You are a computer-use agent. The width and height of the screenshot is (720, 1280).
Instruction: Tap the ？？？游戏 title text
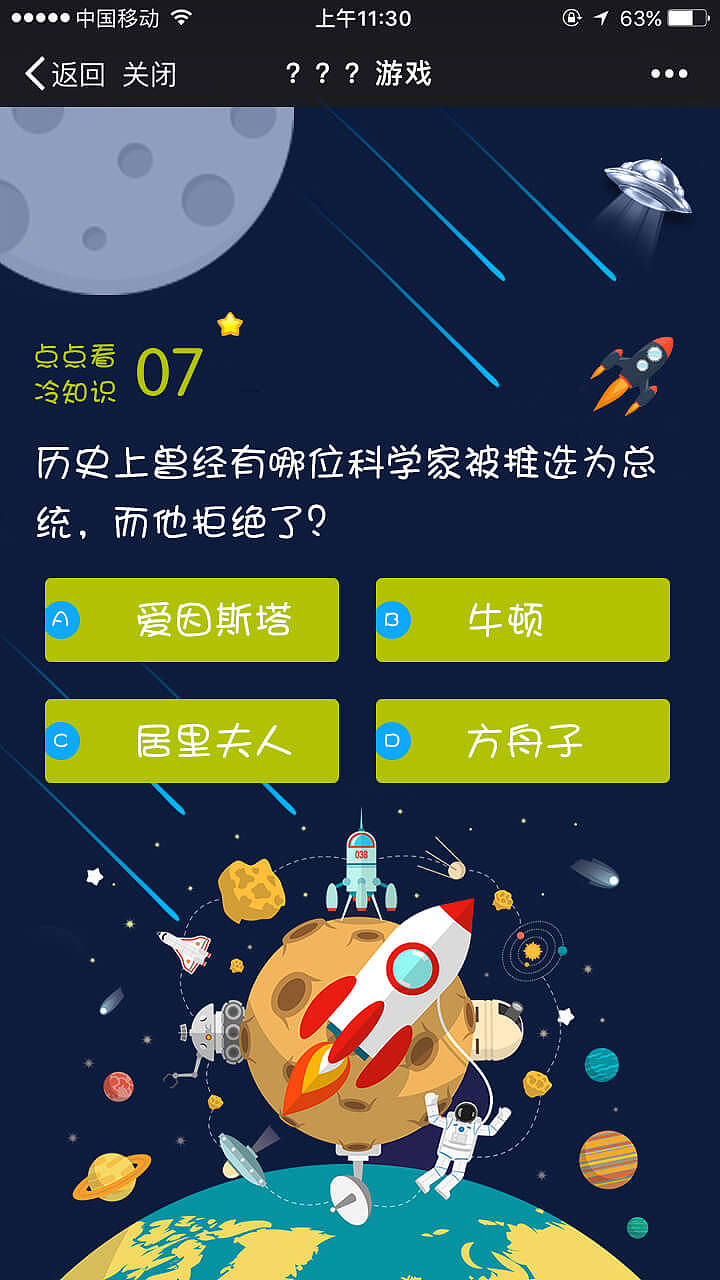point(358,73)
